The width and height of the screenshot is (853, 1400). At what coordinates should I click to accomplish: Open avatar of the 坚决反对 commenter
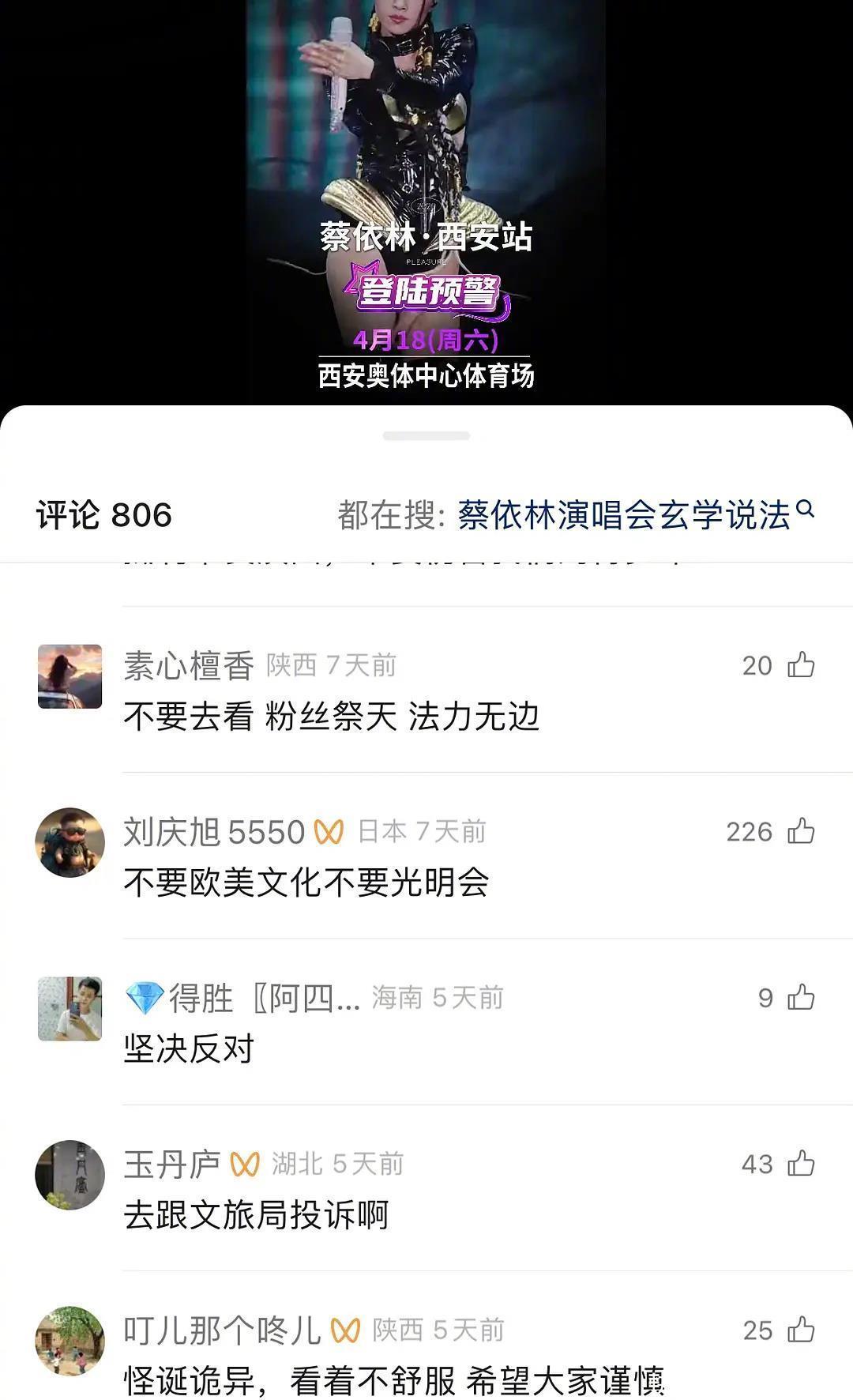pyautogui.click(x=70, y=1008)
